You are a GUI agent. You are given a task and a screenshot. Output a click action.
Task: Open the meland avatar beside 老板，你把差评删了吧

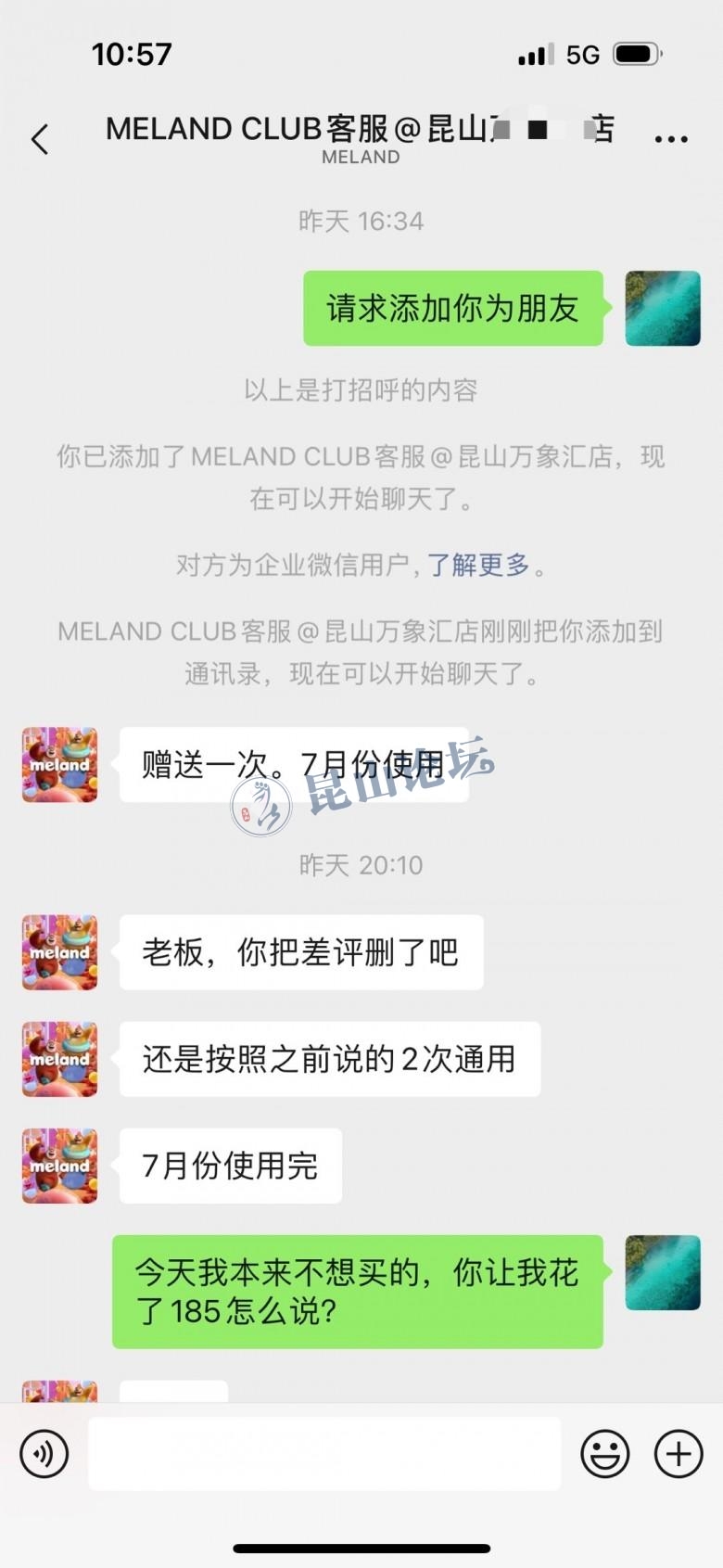tap(59, 952)
